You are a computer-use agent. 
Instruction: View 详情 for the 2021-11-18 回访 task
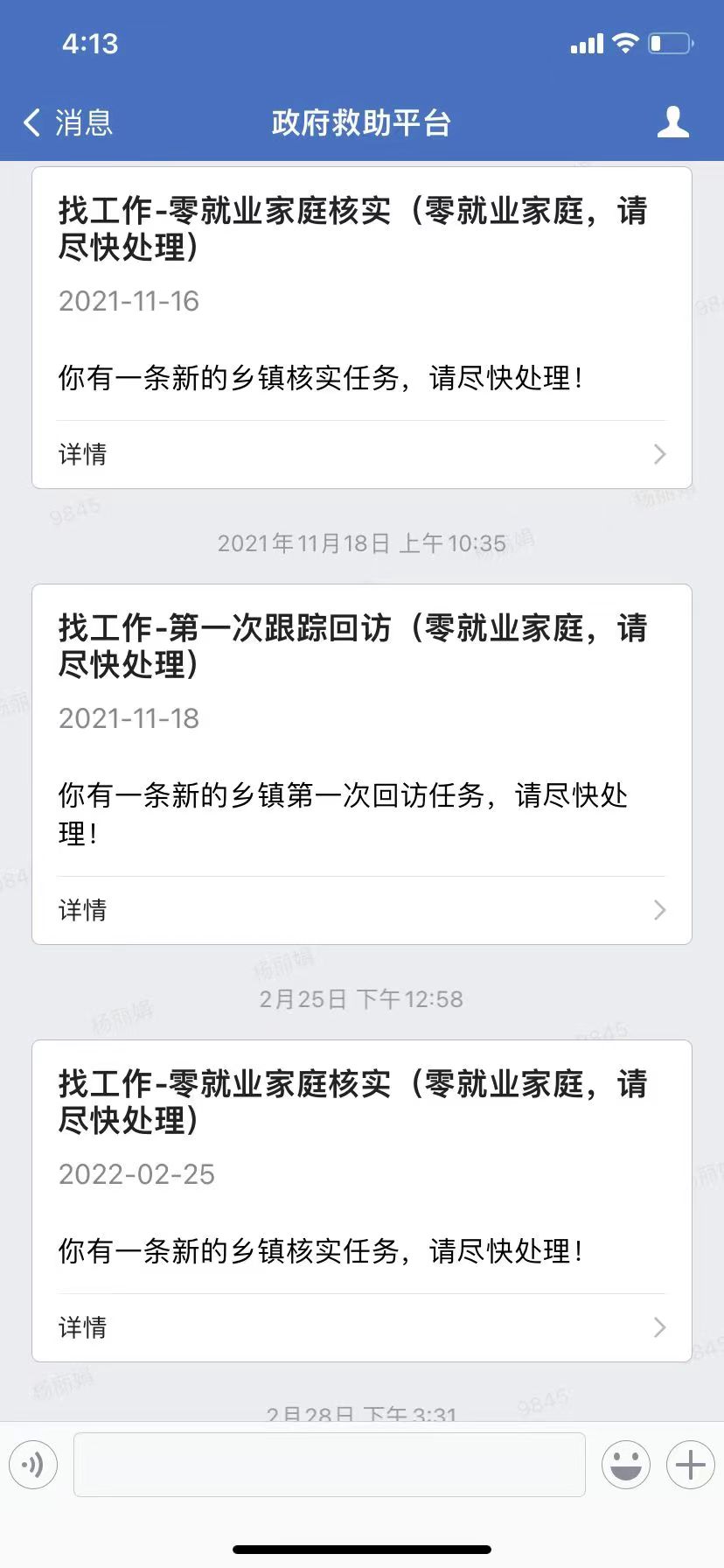tap(362, 910)
